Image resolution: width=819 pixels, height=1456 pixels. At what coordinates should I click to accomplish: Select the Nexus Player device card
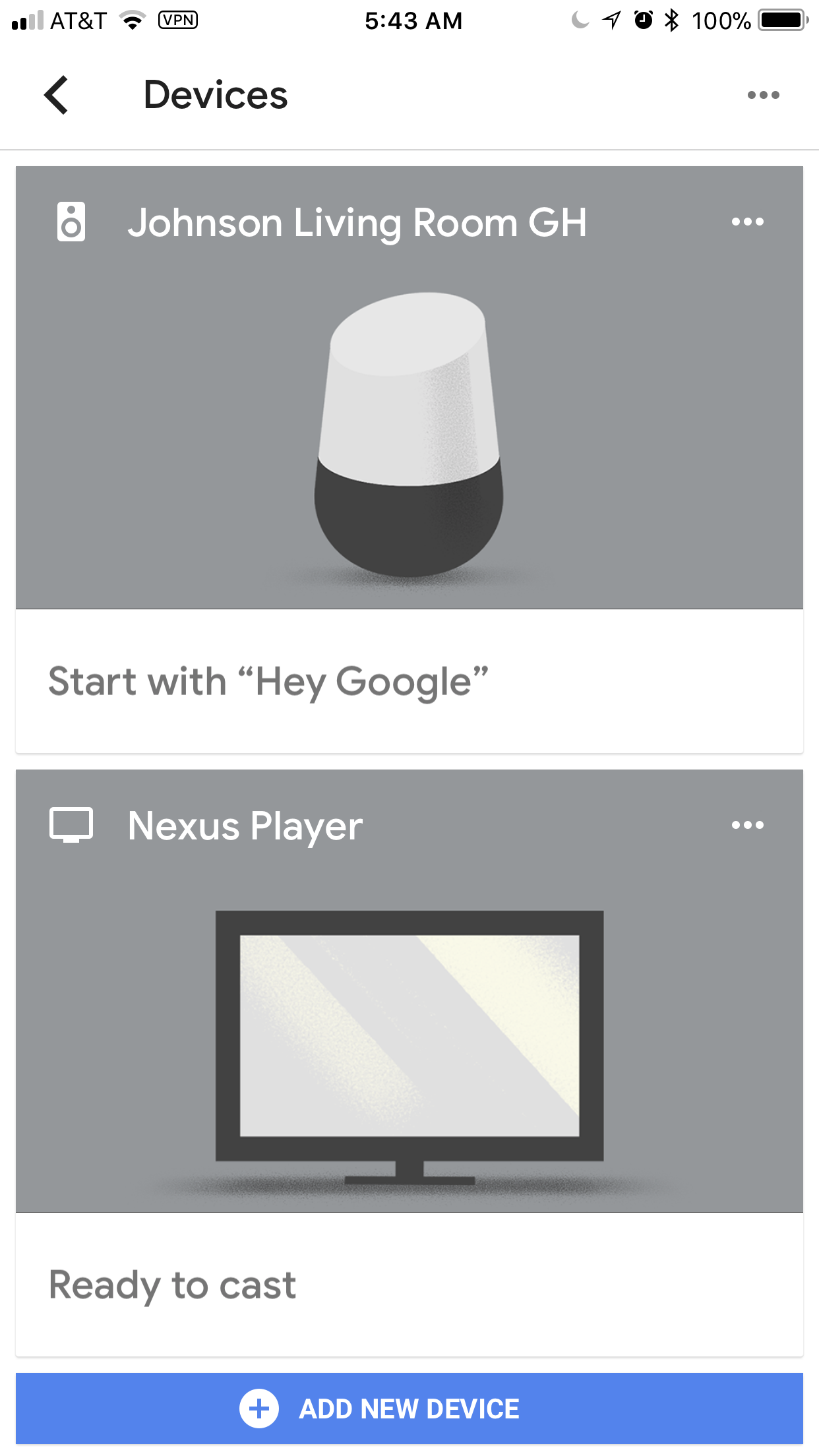pyautogui.click(x=409, y=1042)
